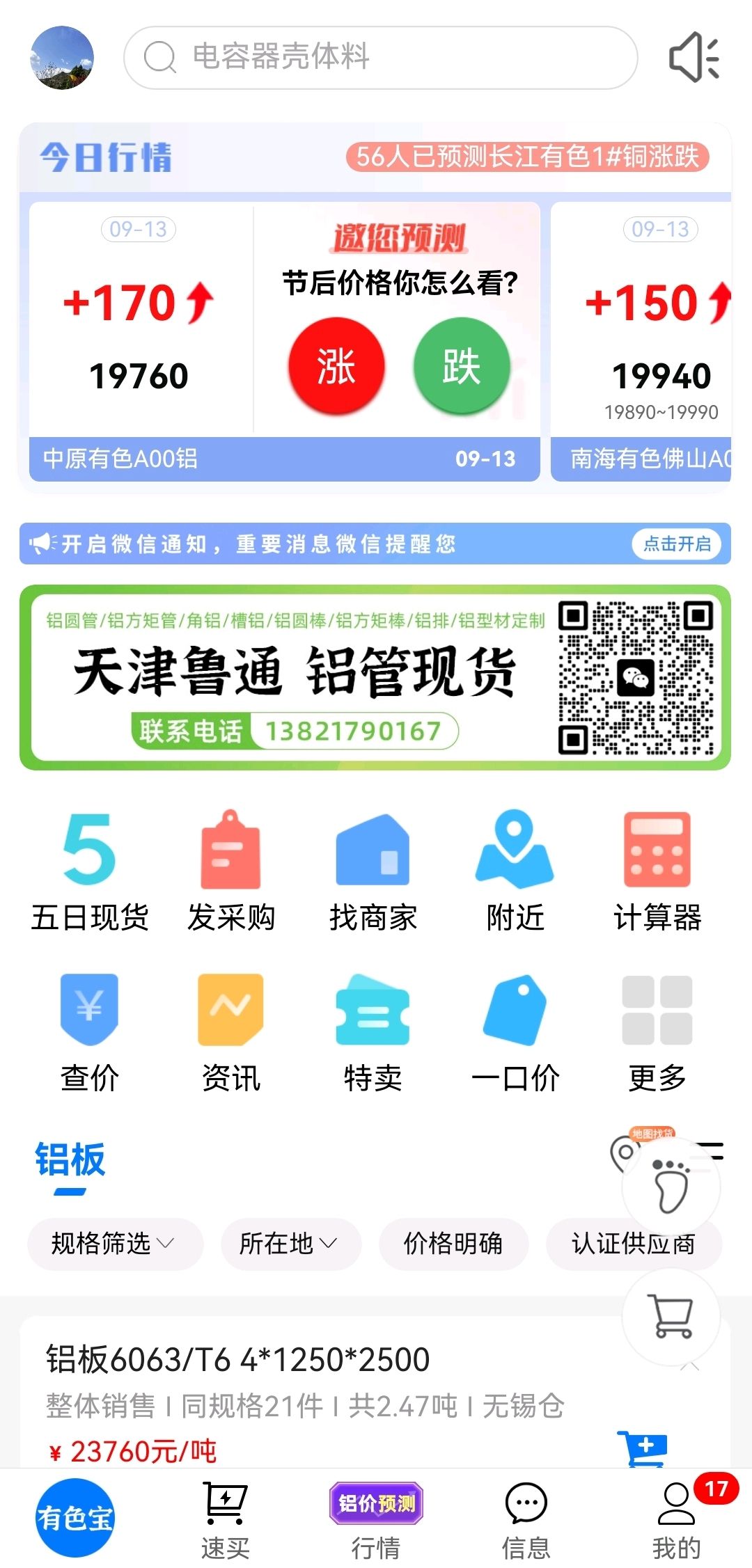Image resolution: width=752 pixels, height=1568 pixels.
Task: Tap the profile avatar
Action: (62, 57)
